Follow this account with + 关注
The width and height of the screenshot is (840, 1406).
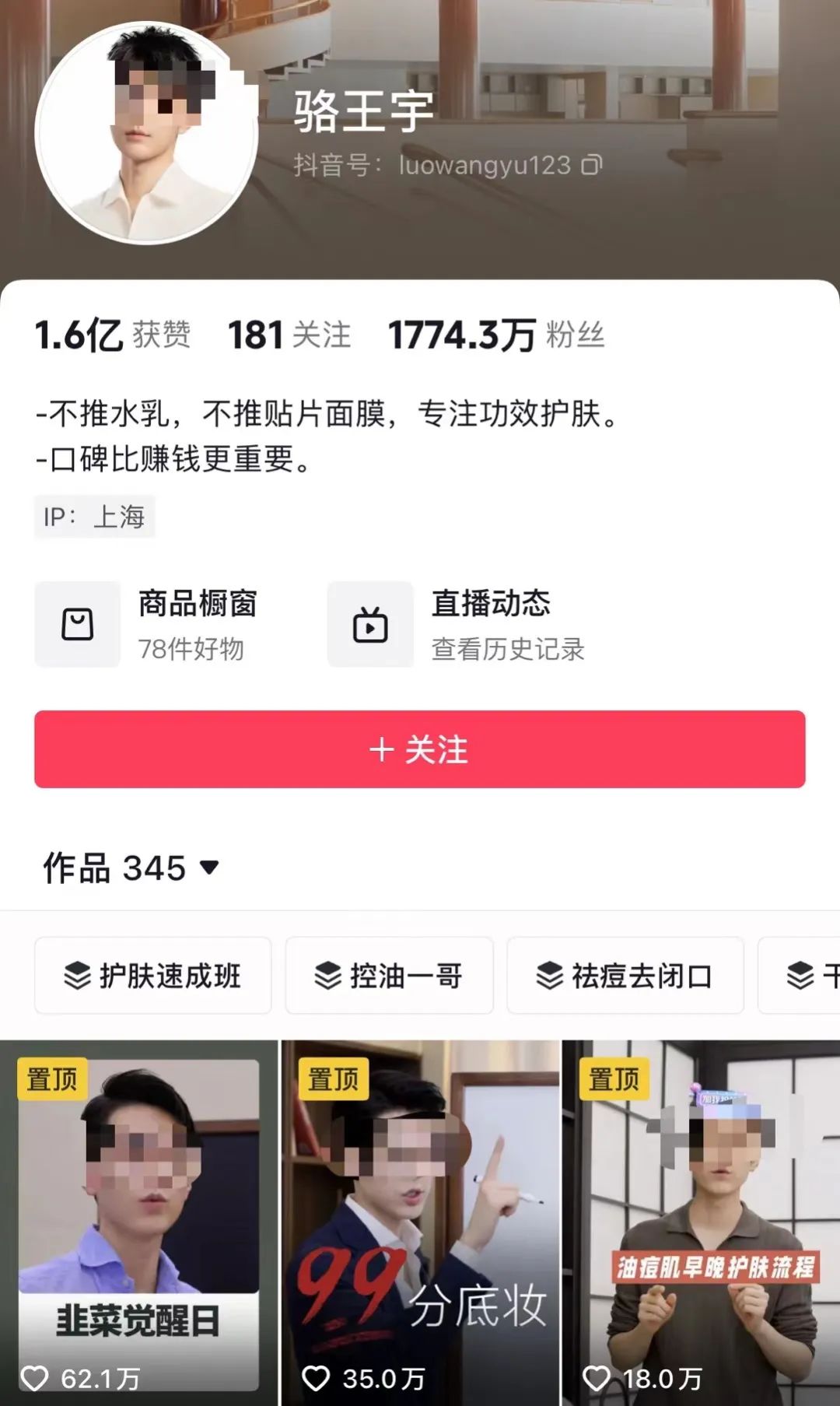point(420,749)
